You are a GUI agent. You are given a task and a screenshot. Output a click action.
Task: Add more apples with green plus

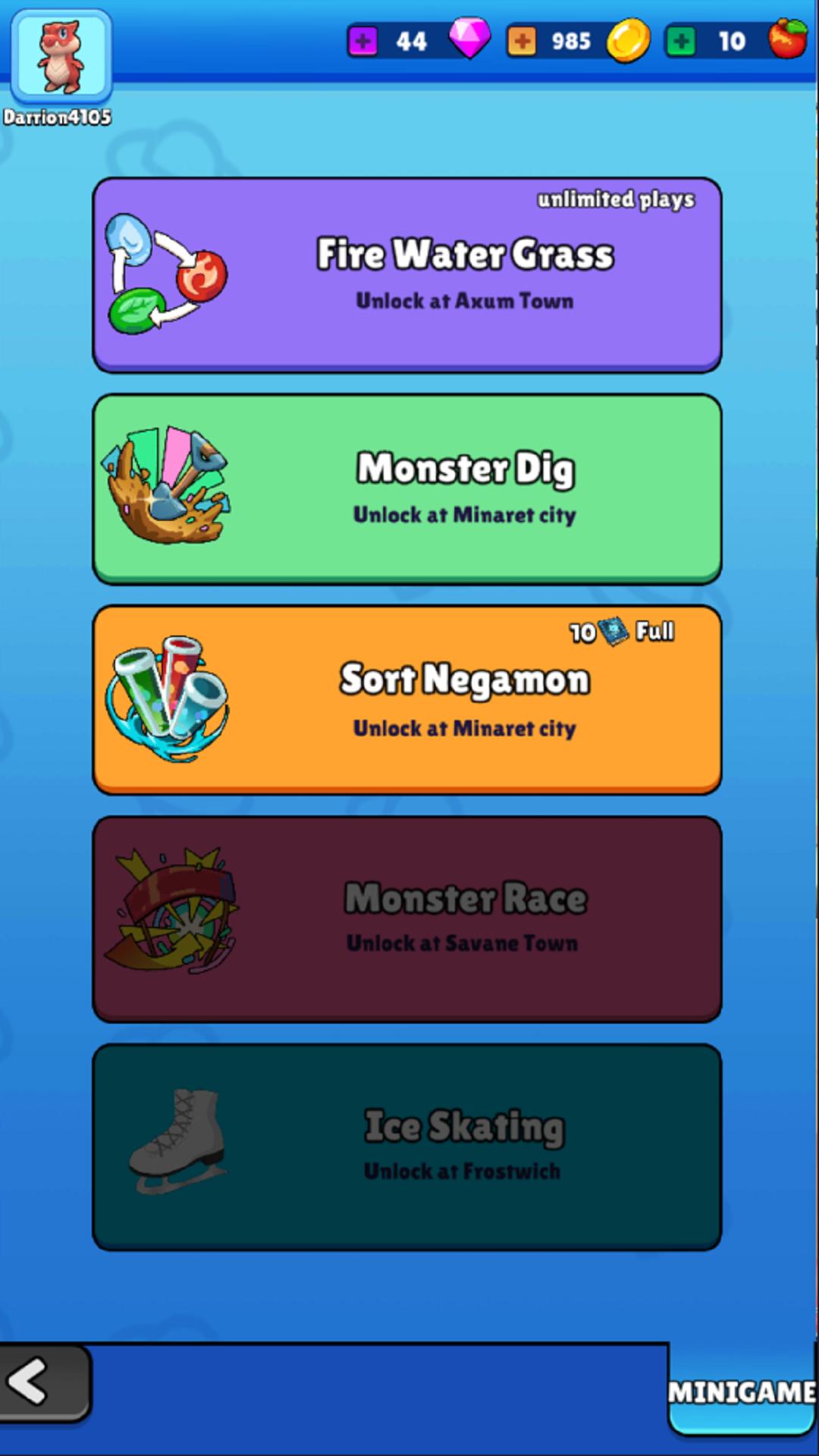tap(680, 41)
